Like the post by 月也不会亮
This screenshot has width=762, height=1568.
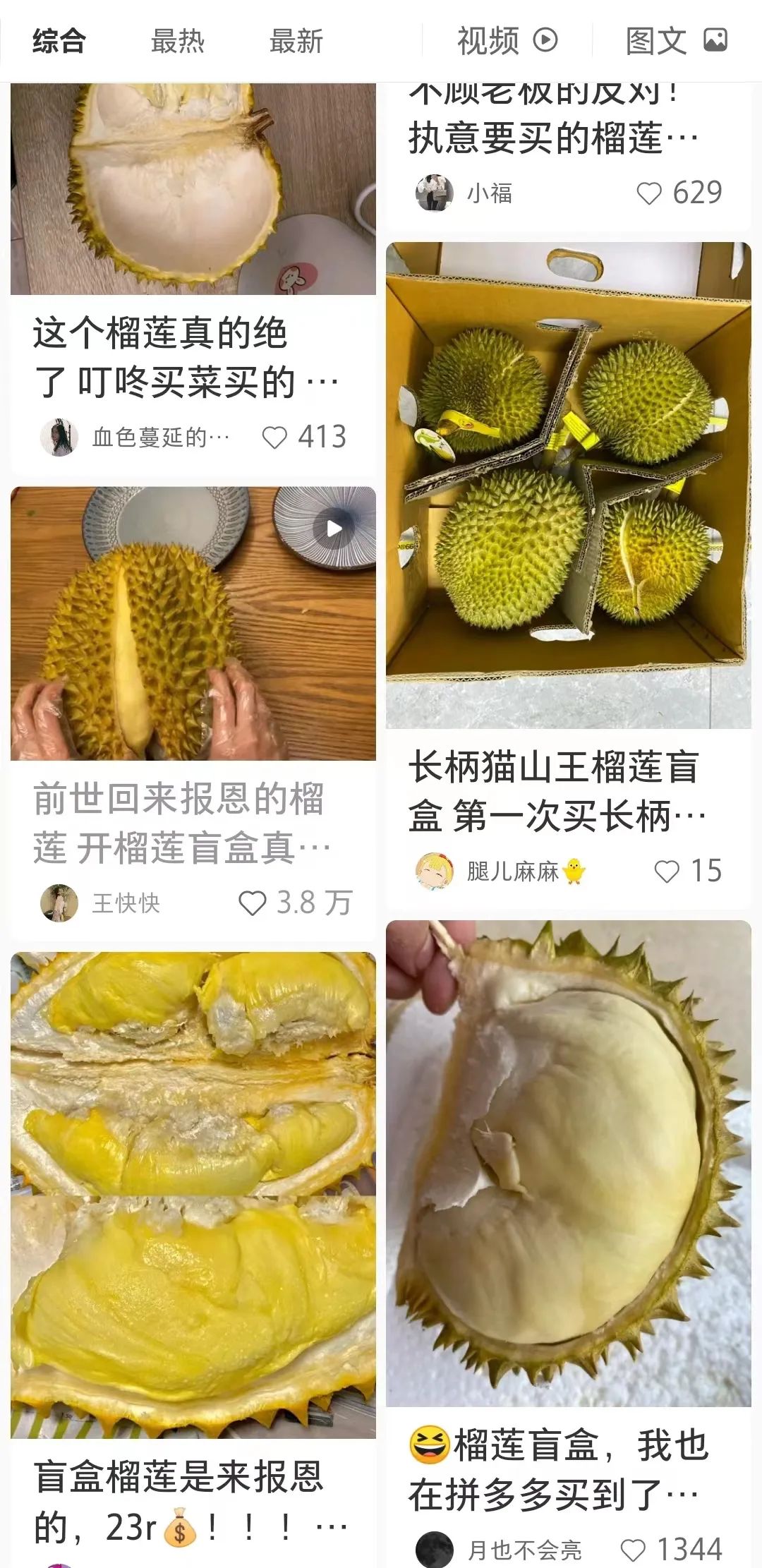click(632, 1550)
